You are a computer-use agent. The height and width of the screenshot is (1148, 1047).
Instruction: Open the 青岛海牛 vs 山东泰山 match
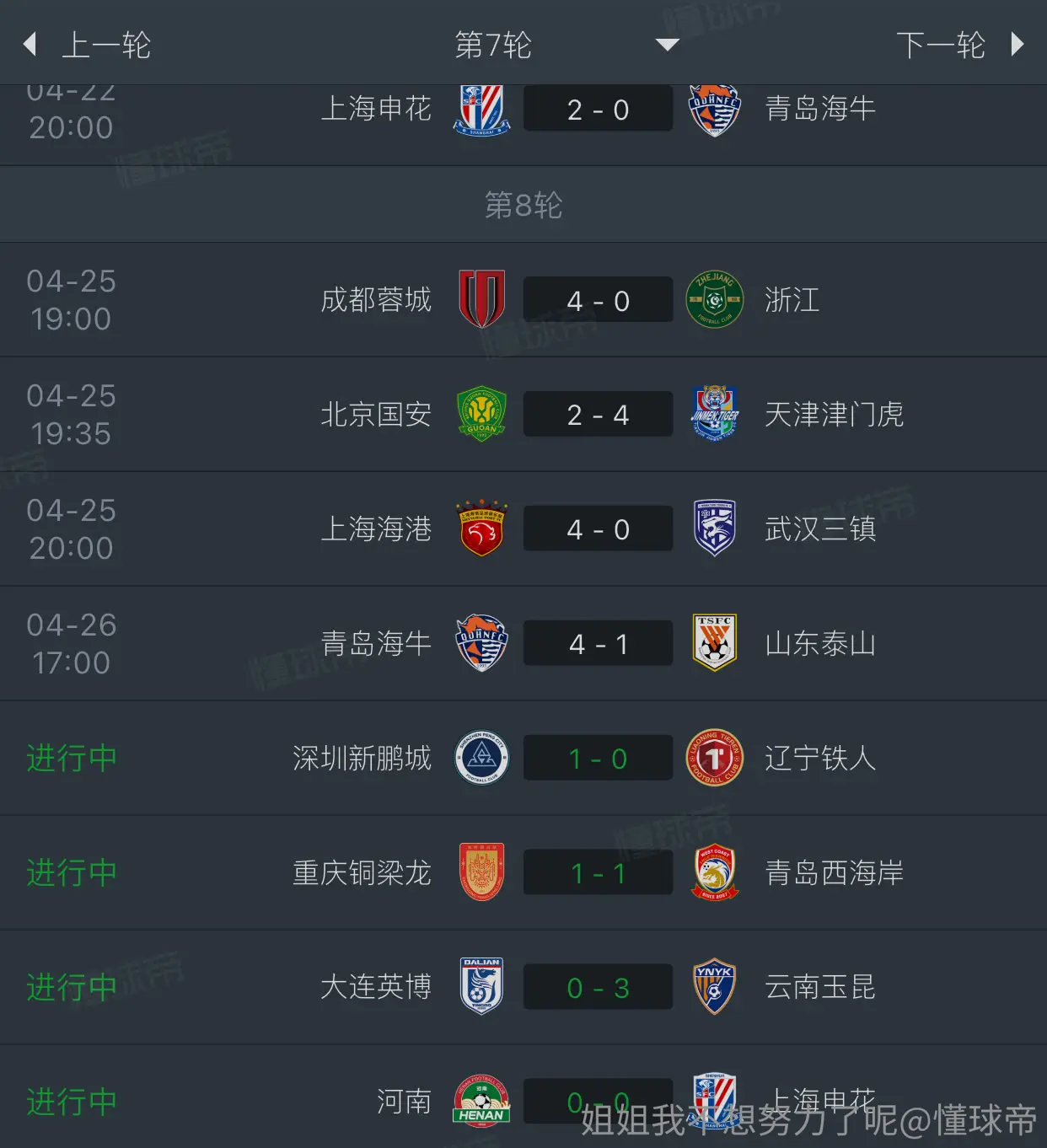[x=523, y=644]
